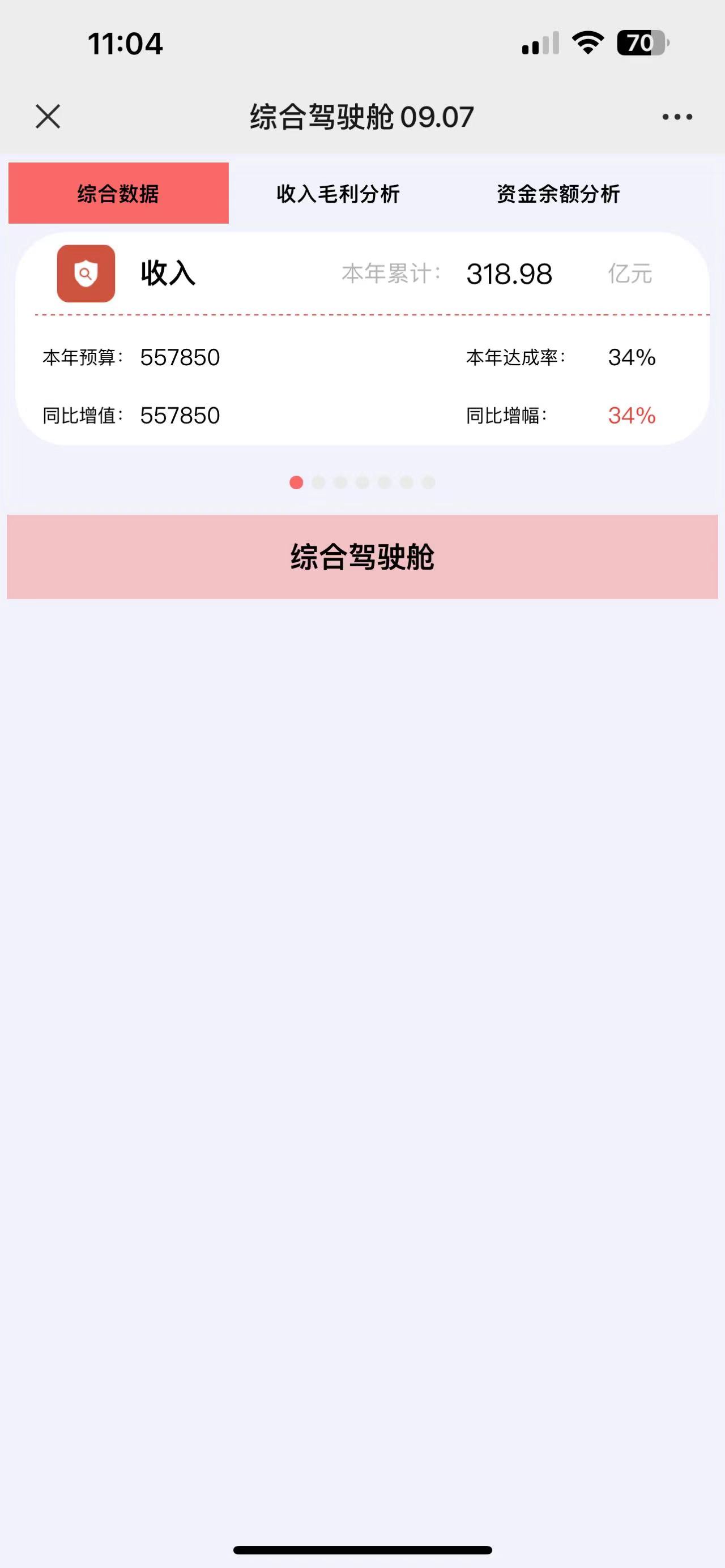This screenshot has width=725, height=1568.
Task: Open the three-dot overflow menu
Action: pyautogui.click(x=677, y=116)
